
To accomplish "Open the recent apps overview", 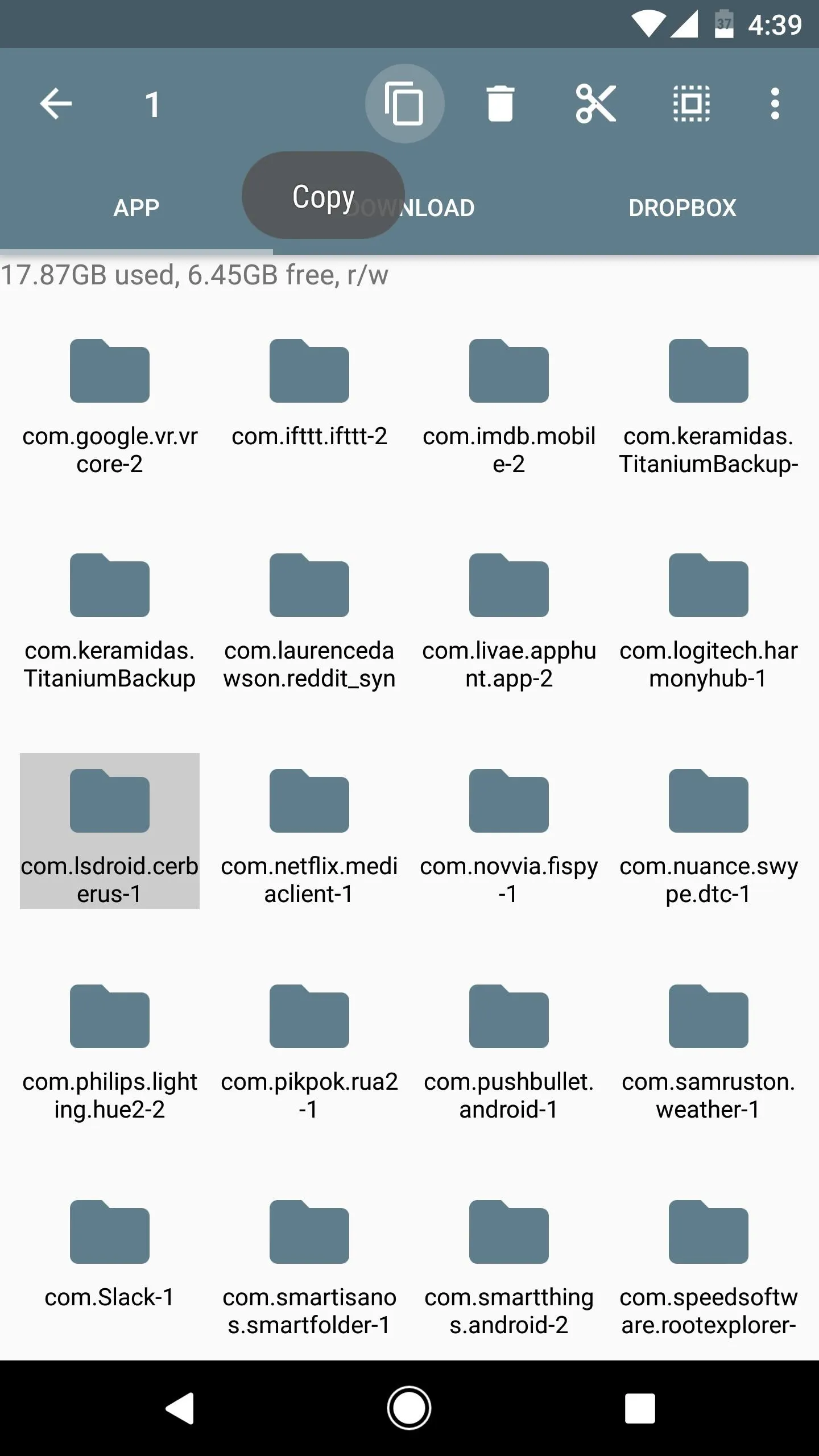I will [640, 1408].
